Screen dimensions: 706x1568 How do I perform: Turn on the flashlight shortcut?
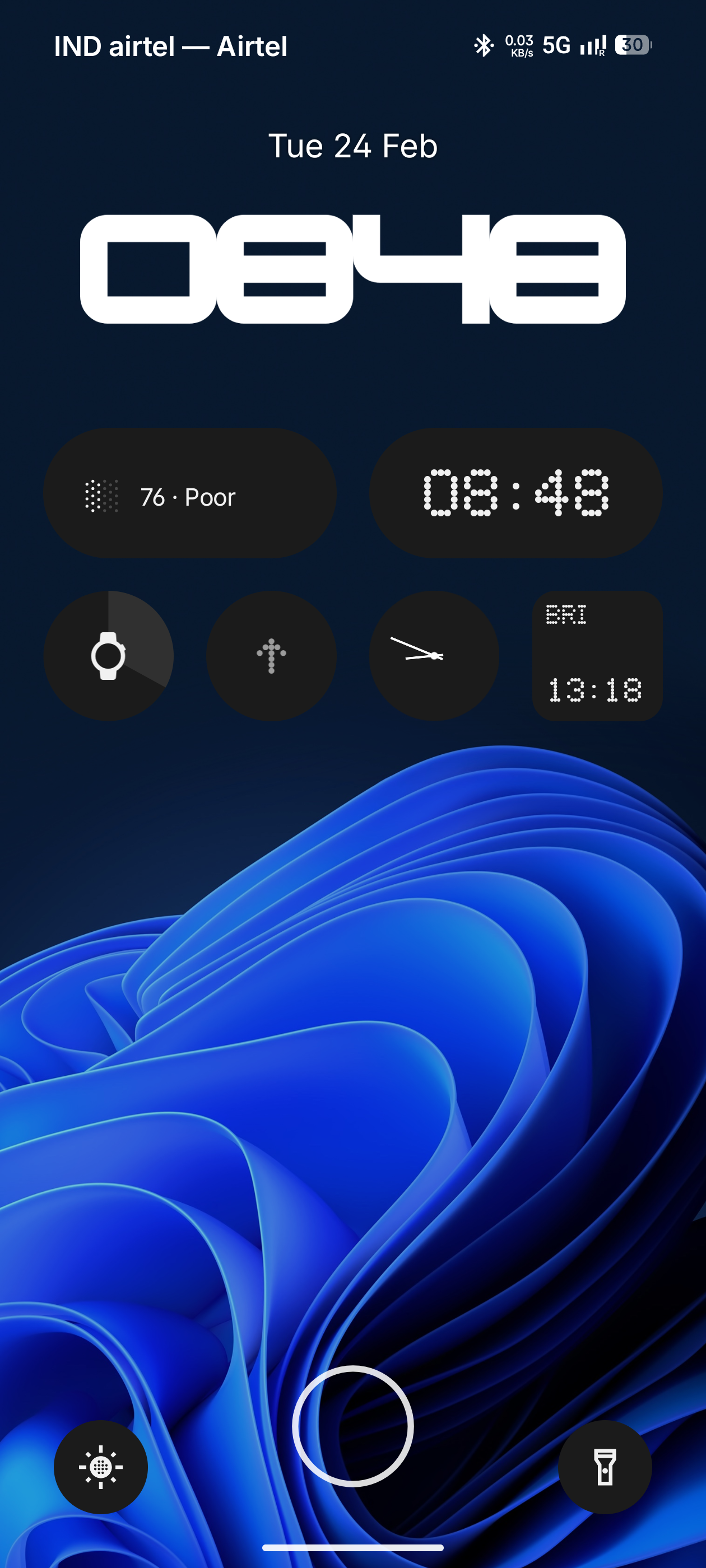tap(604, 1467)
